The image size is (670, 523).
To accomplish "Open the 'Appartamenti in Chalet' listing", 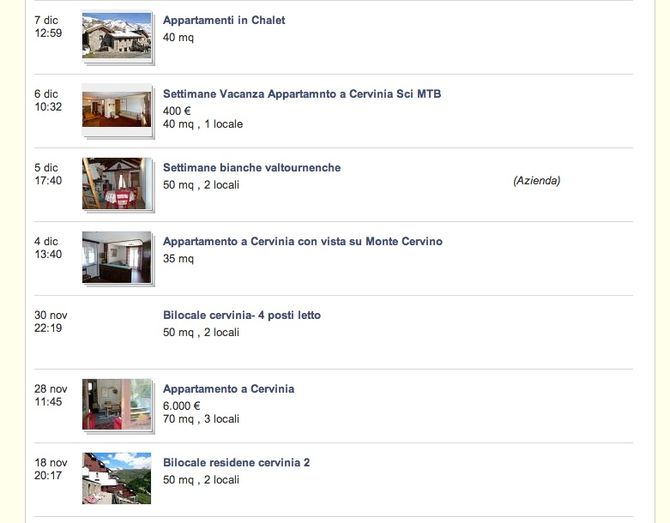I will [x=223, y=20].
